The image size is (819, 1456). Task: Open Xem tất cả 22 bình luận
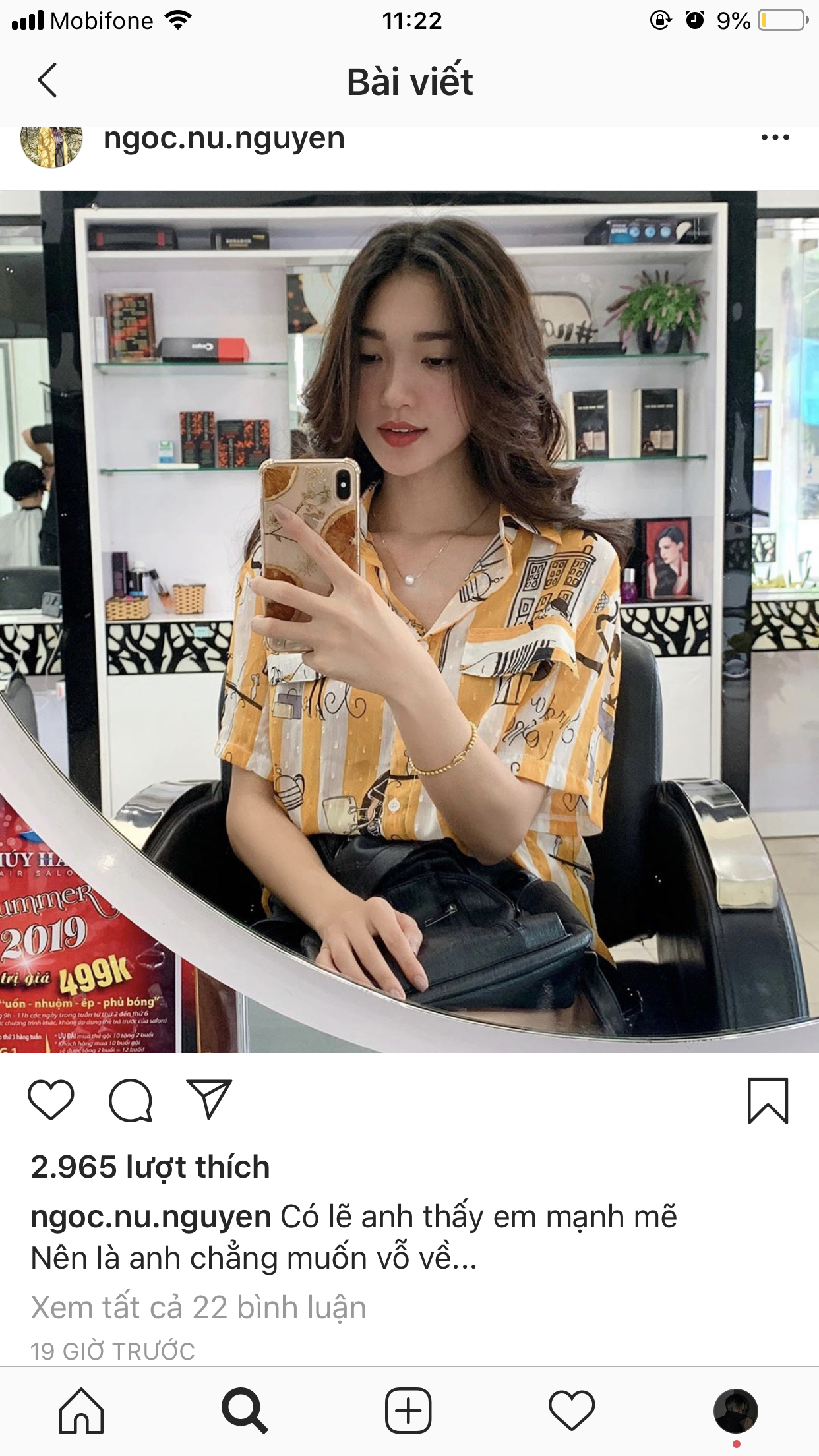pos(198,1307)
